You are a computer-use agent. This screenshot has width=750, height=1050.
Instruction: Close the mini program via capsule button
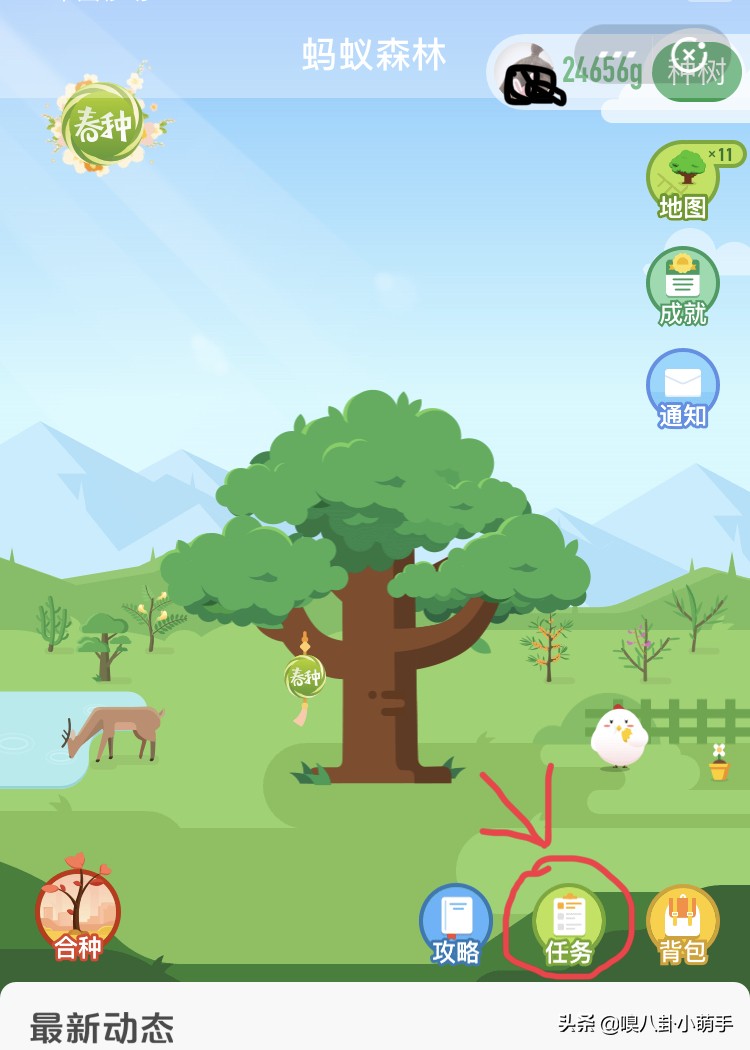[690, 52]
